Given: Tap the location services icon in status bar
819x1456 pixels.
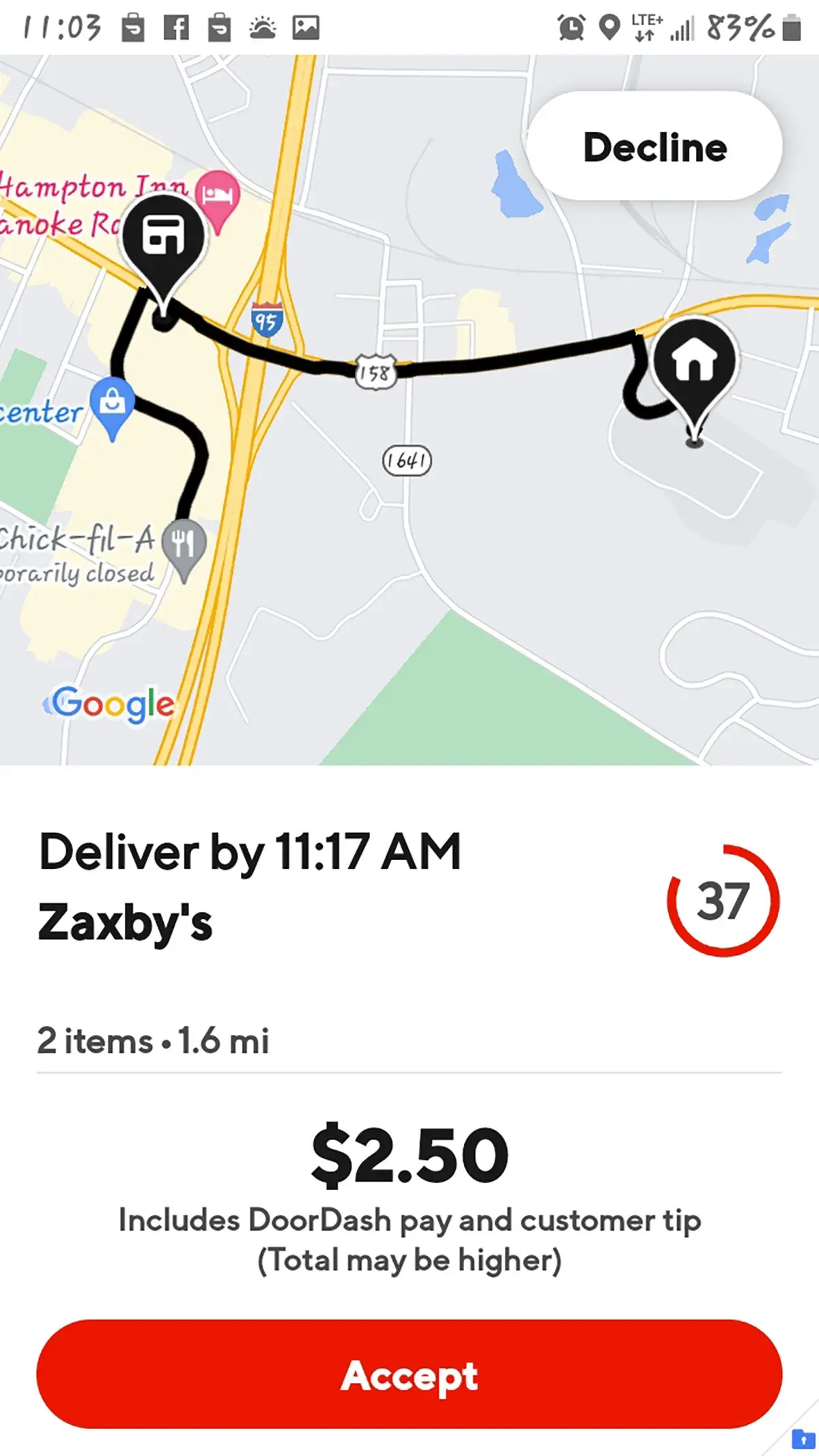Looking at the screenshot, I should (609, 26).
